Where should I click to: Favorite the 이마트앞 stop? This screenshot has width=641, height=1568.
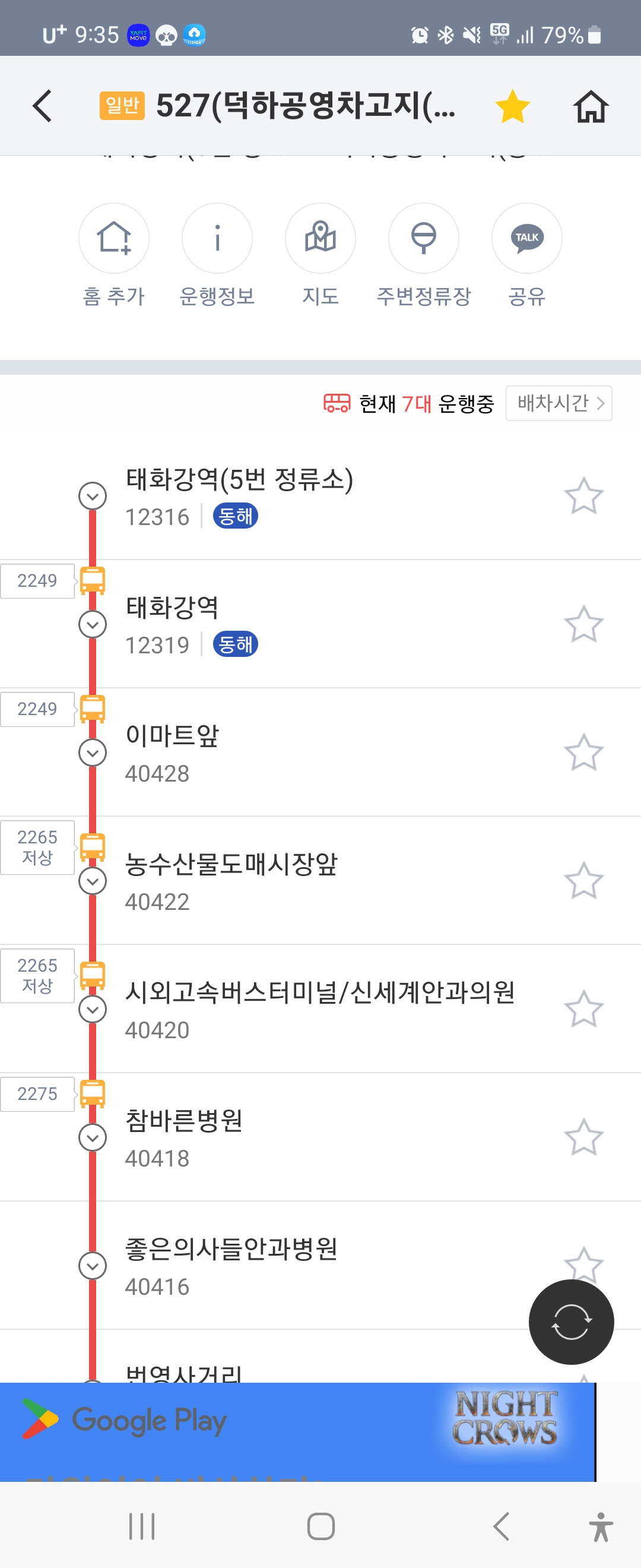click(x=583, y=753)
